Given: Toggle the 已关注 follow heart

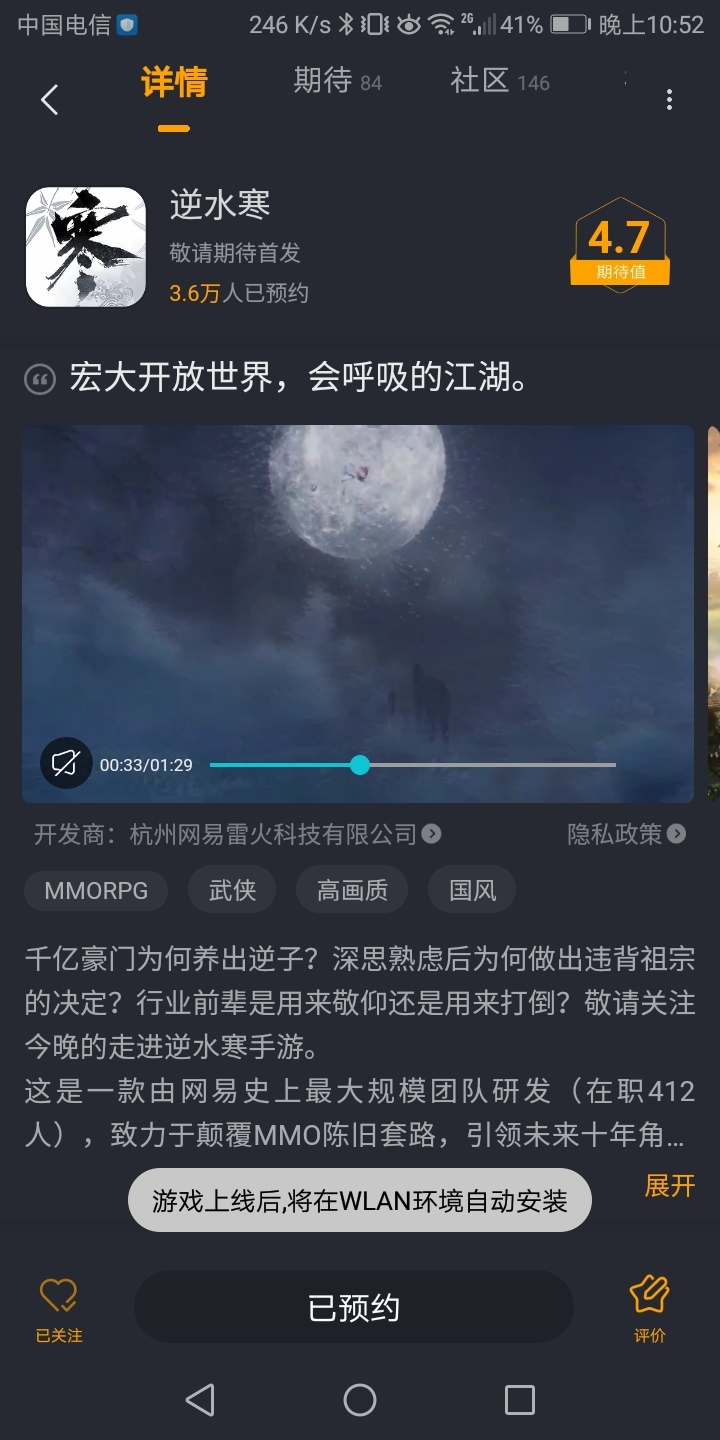Looking at the screenshot, I should tap(59, 1308).
